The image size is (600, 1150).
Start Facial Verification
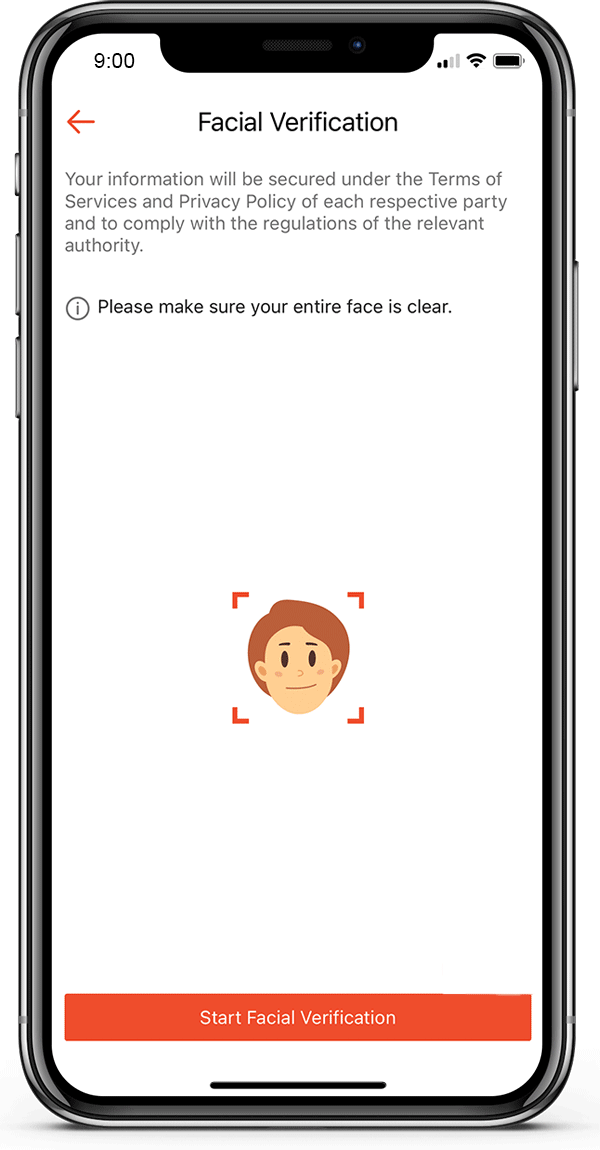coord(298,1017)
